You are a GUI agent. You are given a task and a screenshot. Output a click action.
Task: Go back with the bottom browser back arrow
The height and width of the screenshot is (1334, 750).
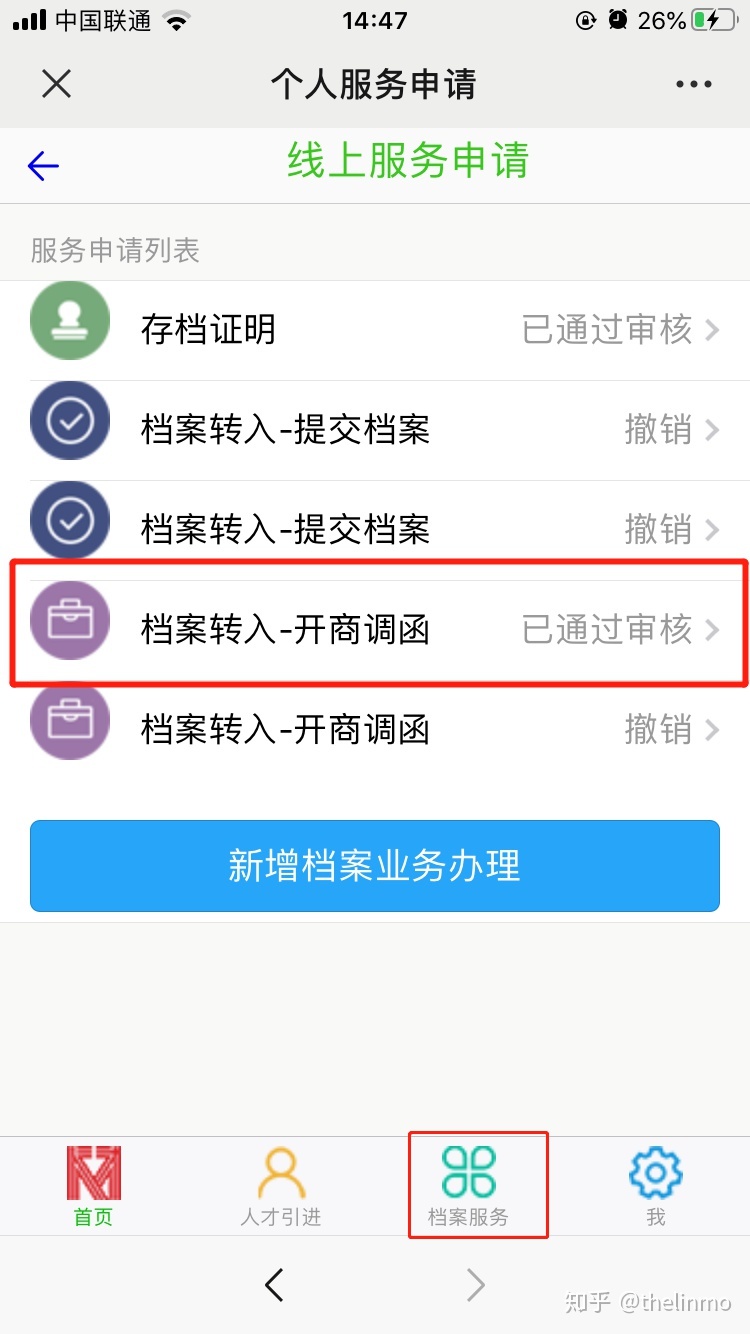(274, 1284)
